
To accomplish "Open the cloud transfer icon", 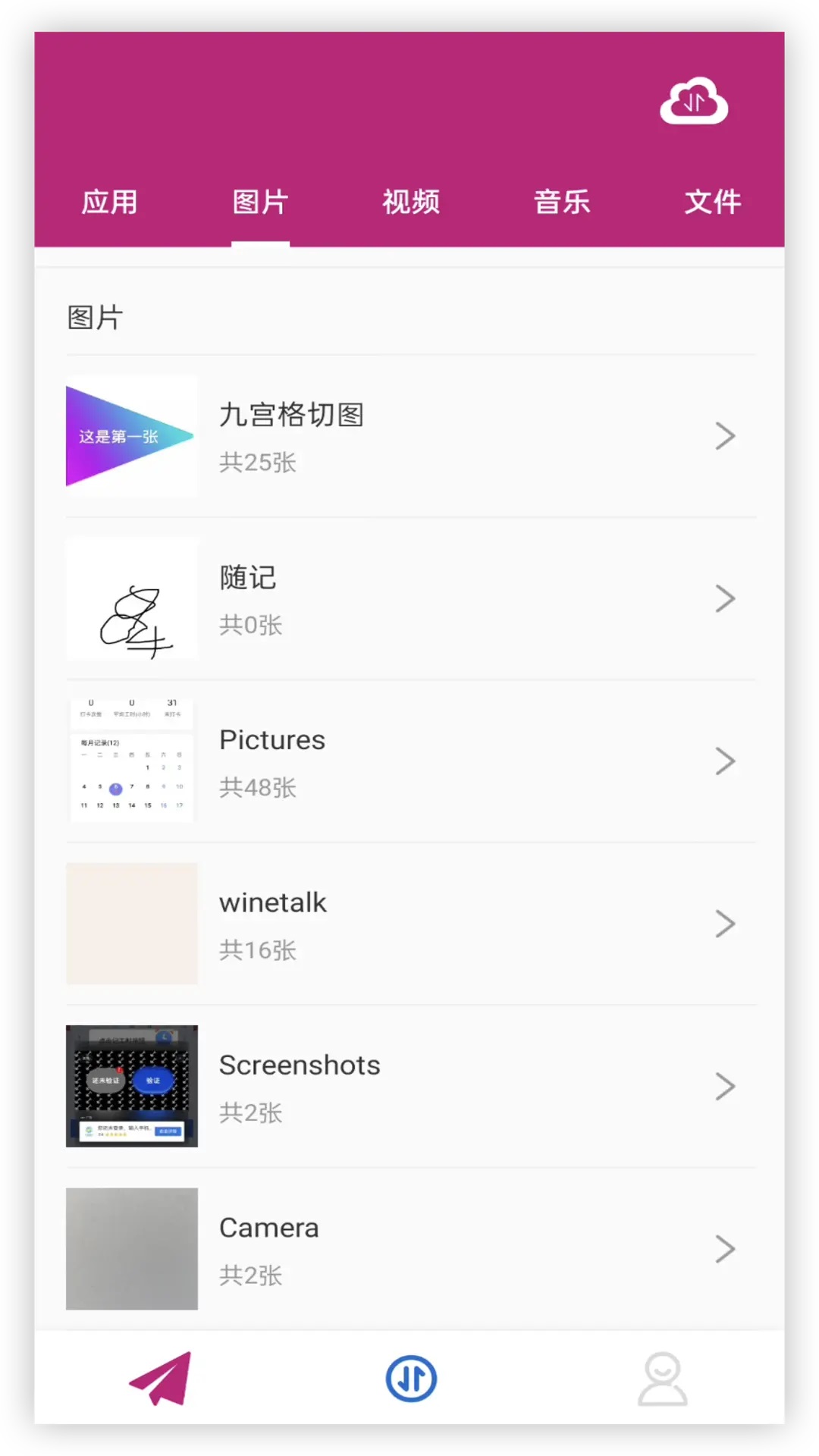I will (692, 102).
